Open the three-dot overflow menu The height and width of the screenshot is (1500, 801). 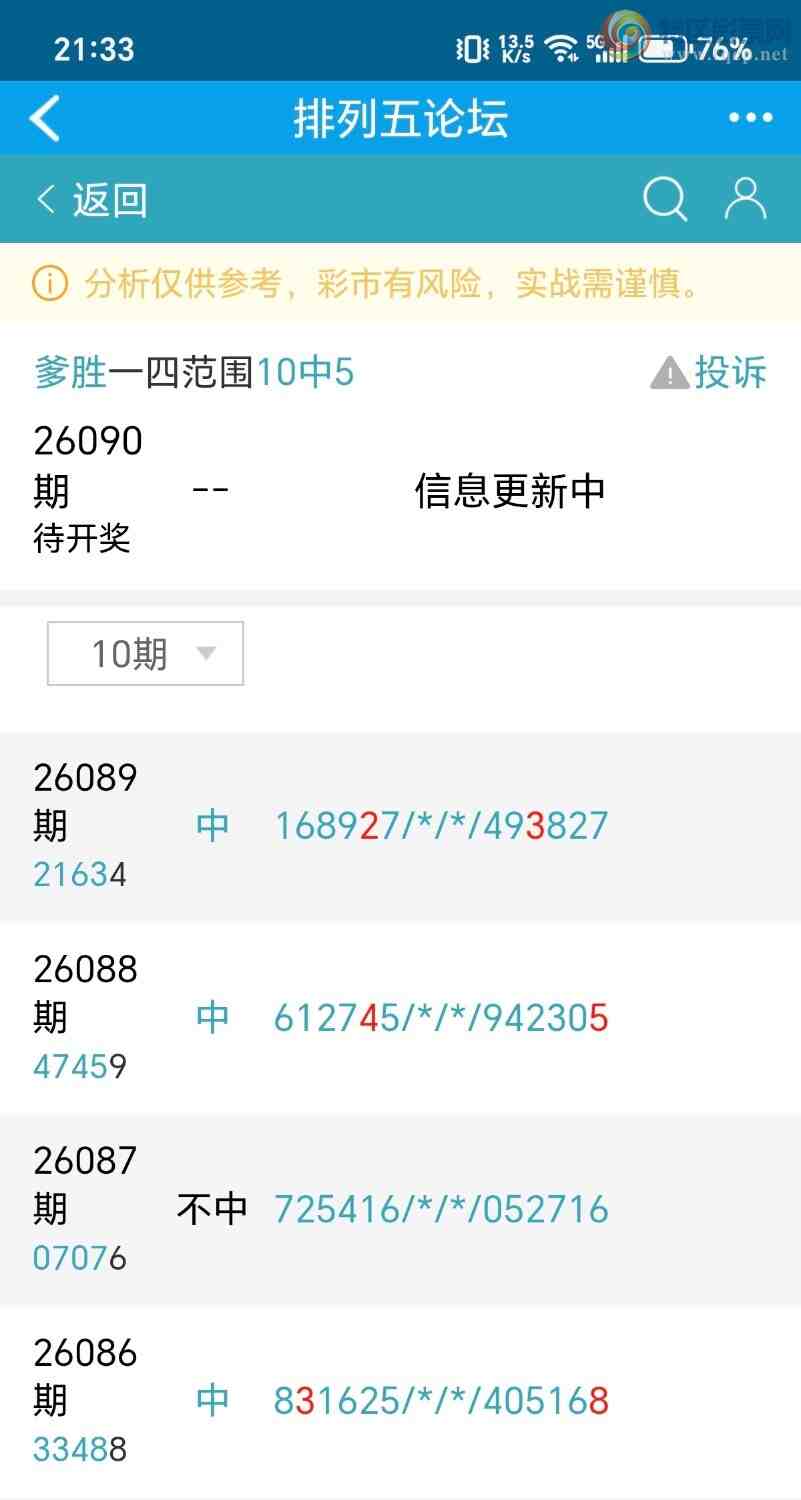tap(749, 117)
